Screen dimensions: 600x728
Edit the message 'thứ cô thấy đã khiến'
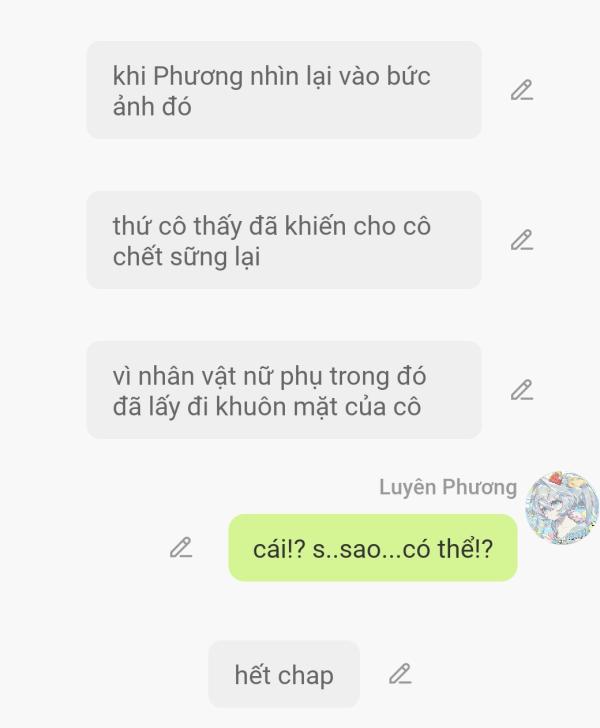coord(521,240)
